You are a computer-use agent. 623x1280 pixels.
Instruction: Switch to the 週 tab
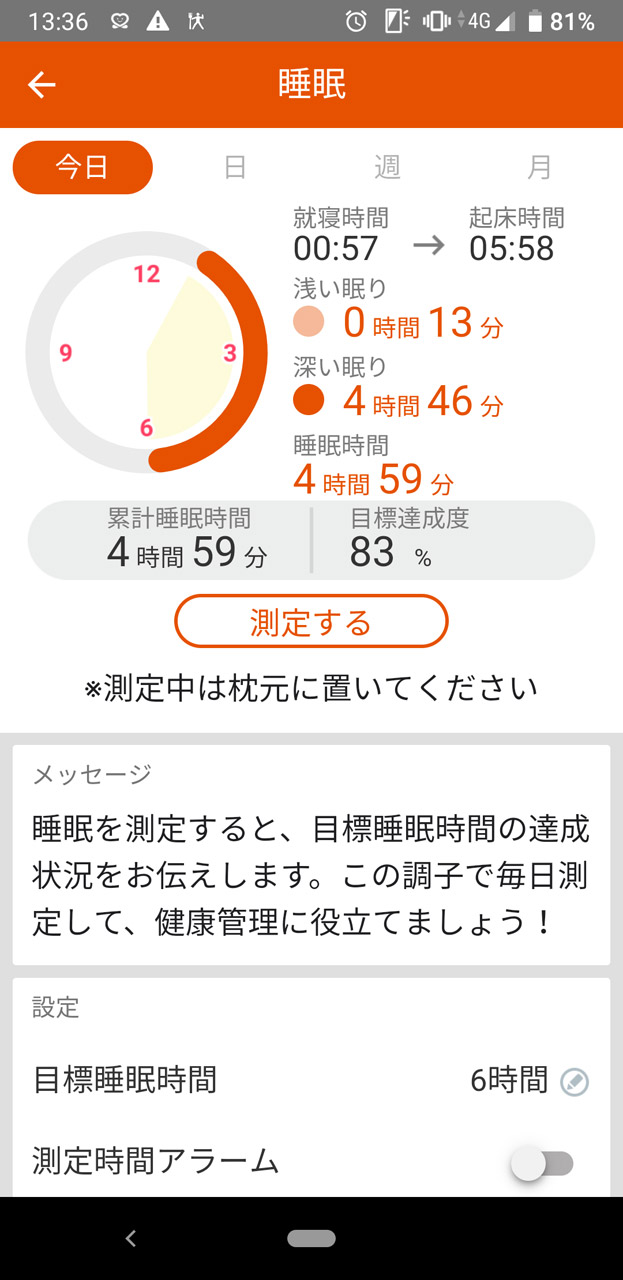(x=387, y=167)
